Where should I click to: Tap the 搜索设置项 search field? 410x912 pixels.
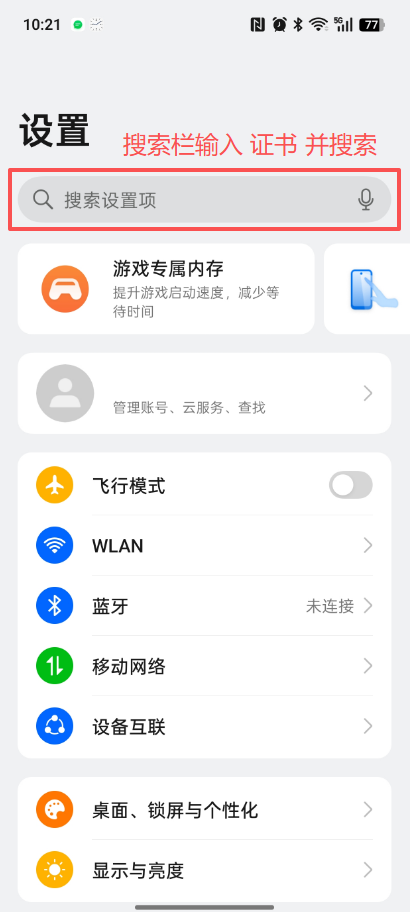point(204,200)
